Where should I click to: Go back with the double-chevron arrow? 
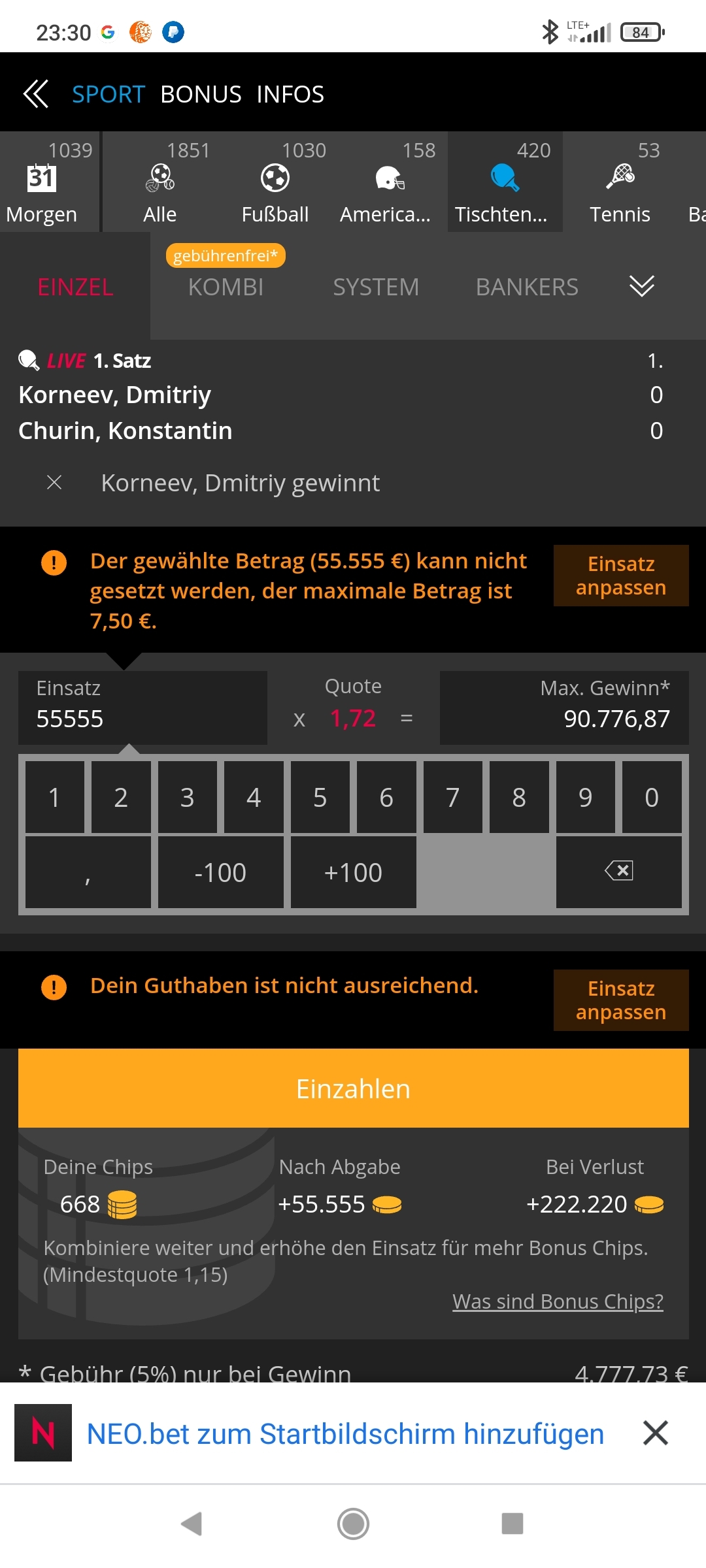36,94
